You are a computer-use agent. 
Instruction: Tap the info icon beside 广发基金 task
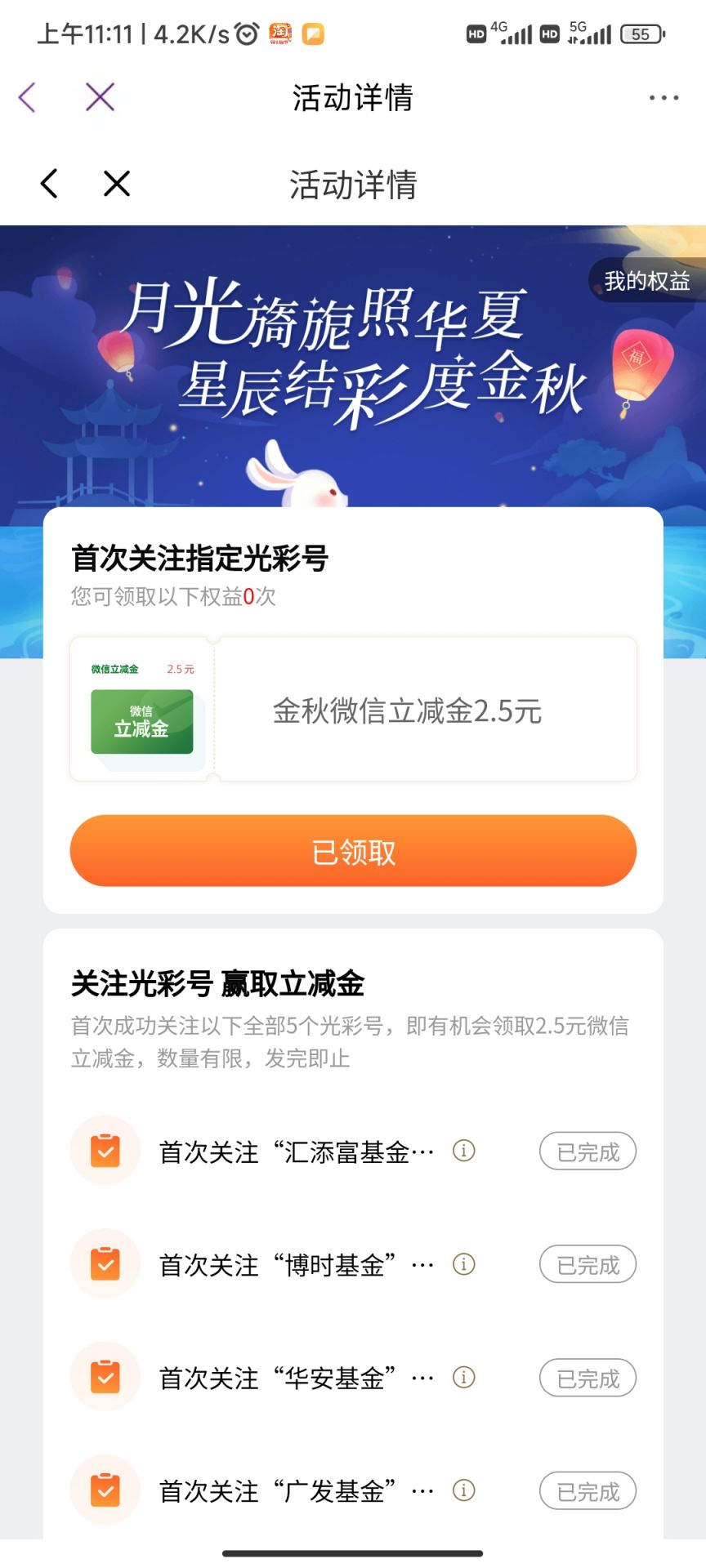[x=463, y=1490]
